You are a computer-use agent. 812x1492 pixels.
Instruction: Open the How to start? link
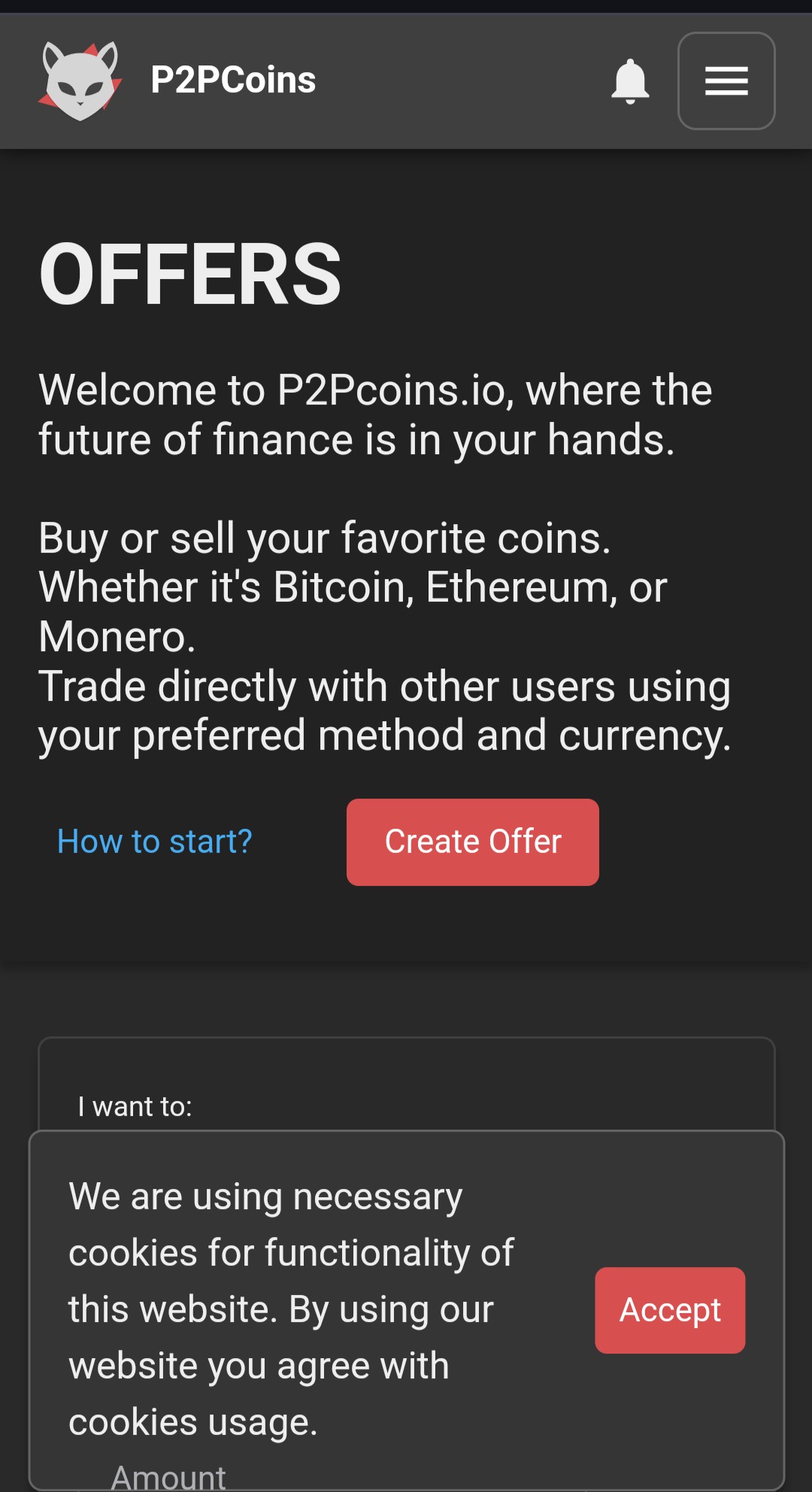point(155,842)
